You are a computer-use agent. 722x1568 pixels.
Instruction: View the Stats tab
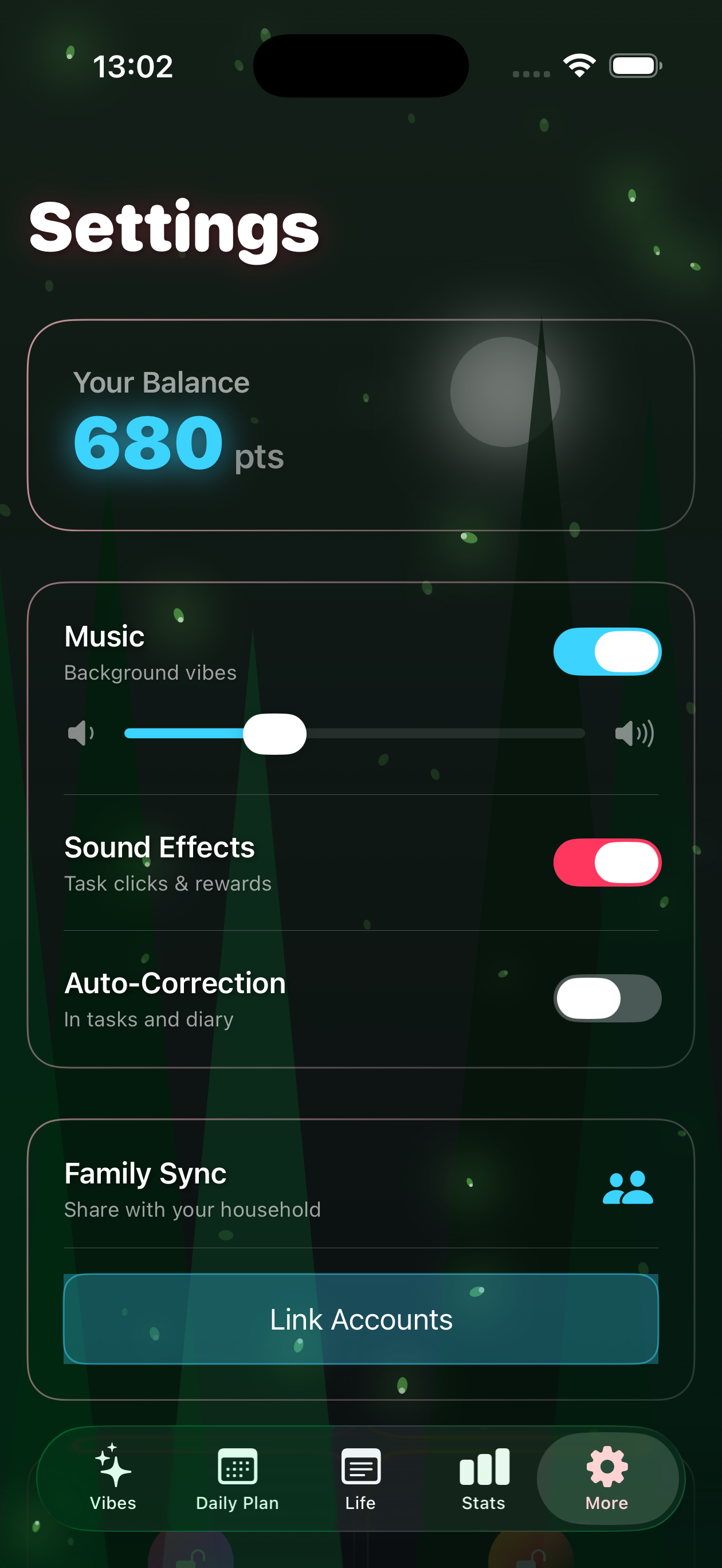(484, 1477)
